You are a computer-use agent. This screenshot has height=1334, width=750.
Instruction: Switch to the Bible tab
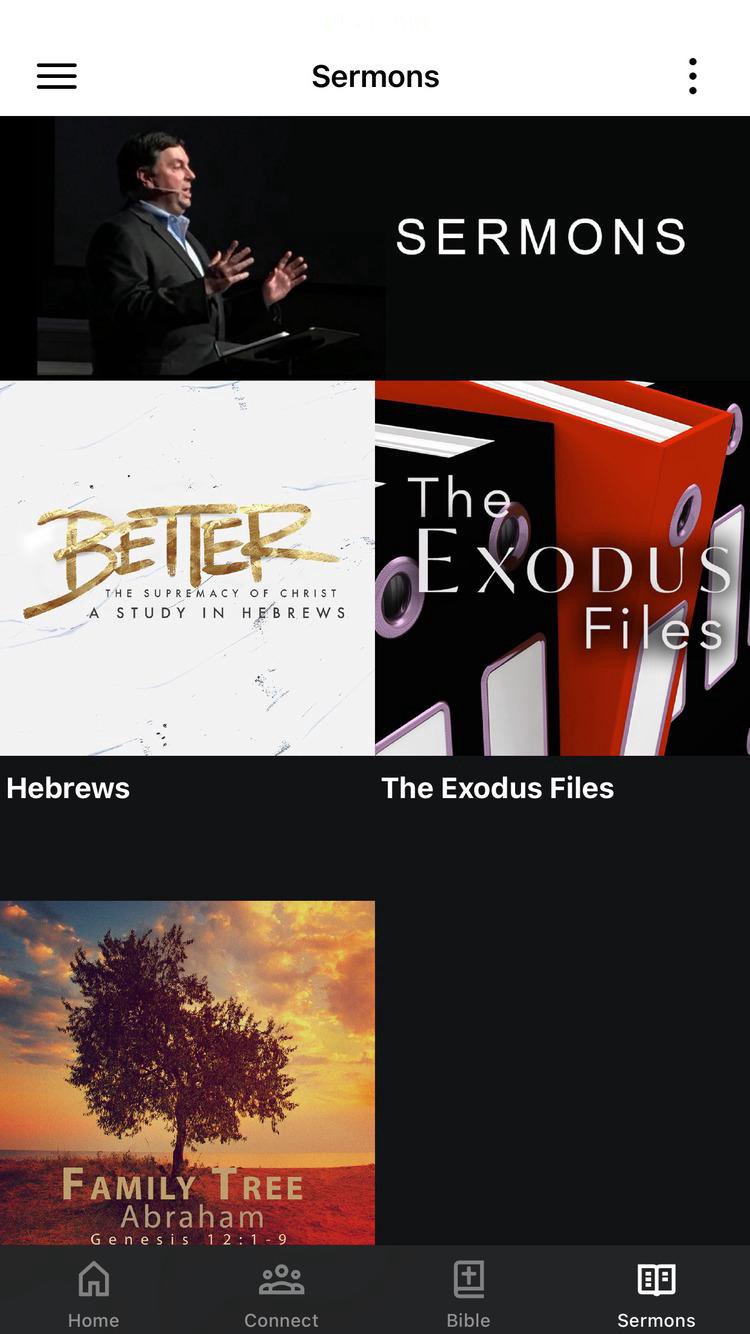pyautogui.click(x=468, y=1293)
